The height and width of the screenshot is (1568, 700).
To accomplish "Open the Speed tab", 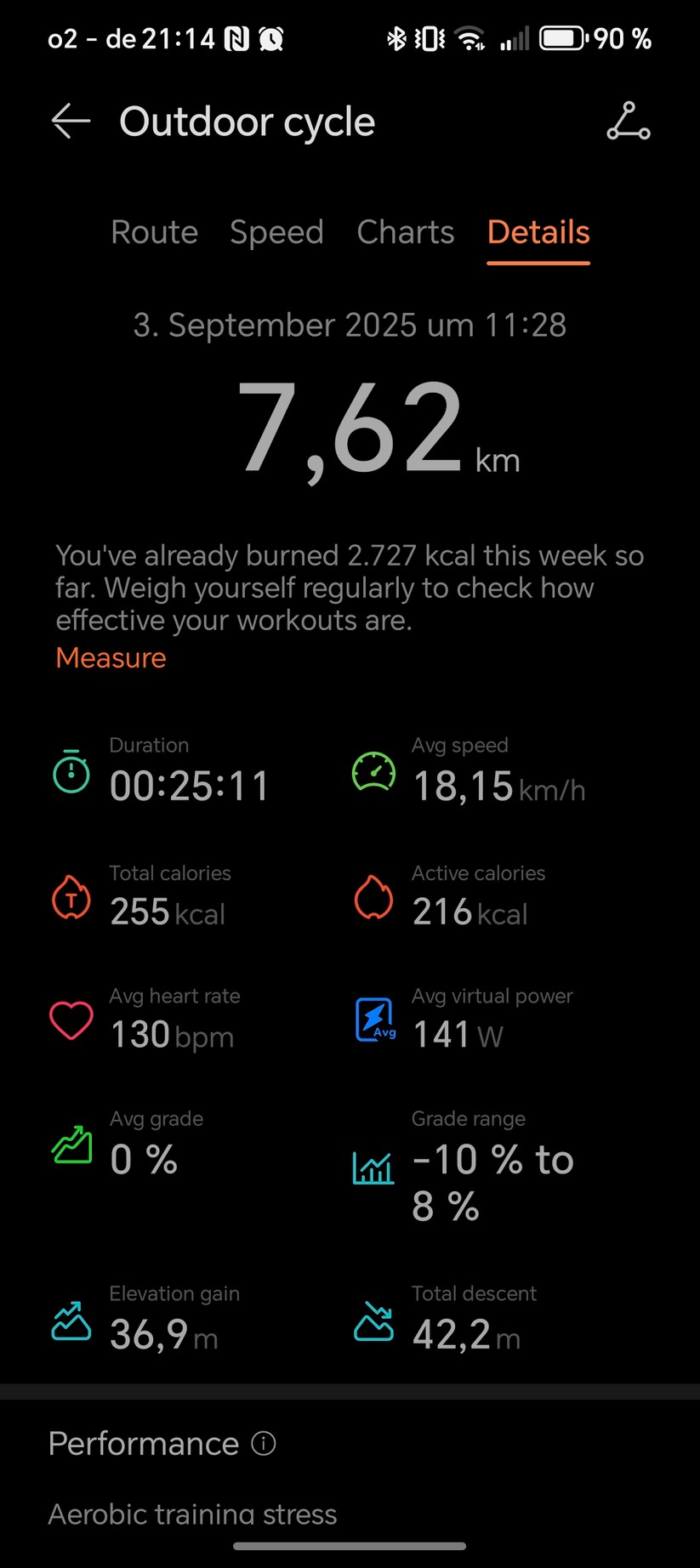I will pyautogui.click(x=276, y=231).
